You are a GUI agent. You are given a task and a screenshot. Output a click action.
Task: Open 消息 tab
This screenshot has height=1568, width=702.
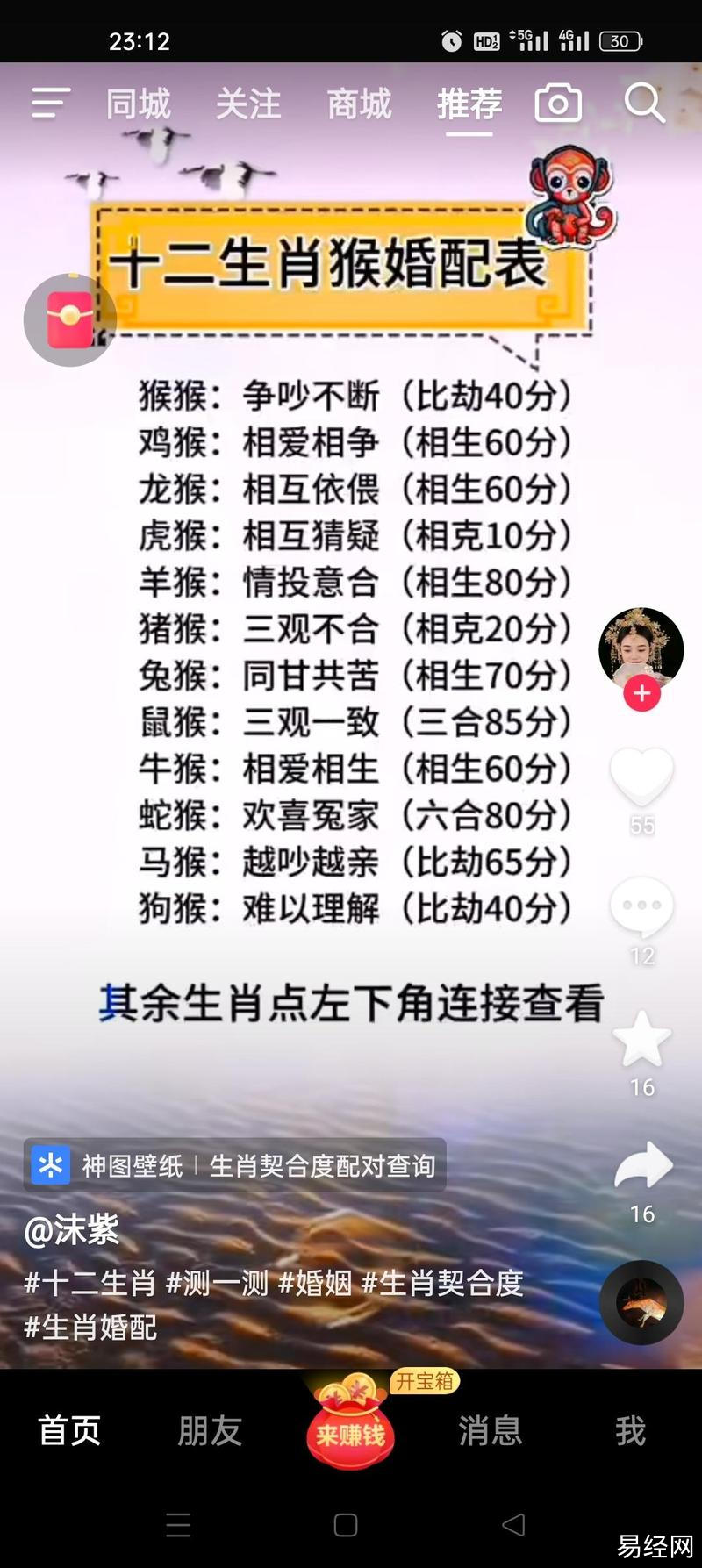(490, 1431)
